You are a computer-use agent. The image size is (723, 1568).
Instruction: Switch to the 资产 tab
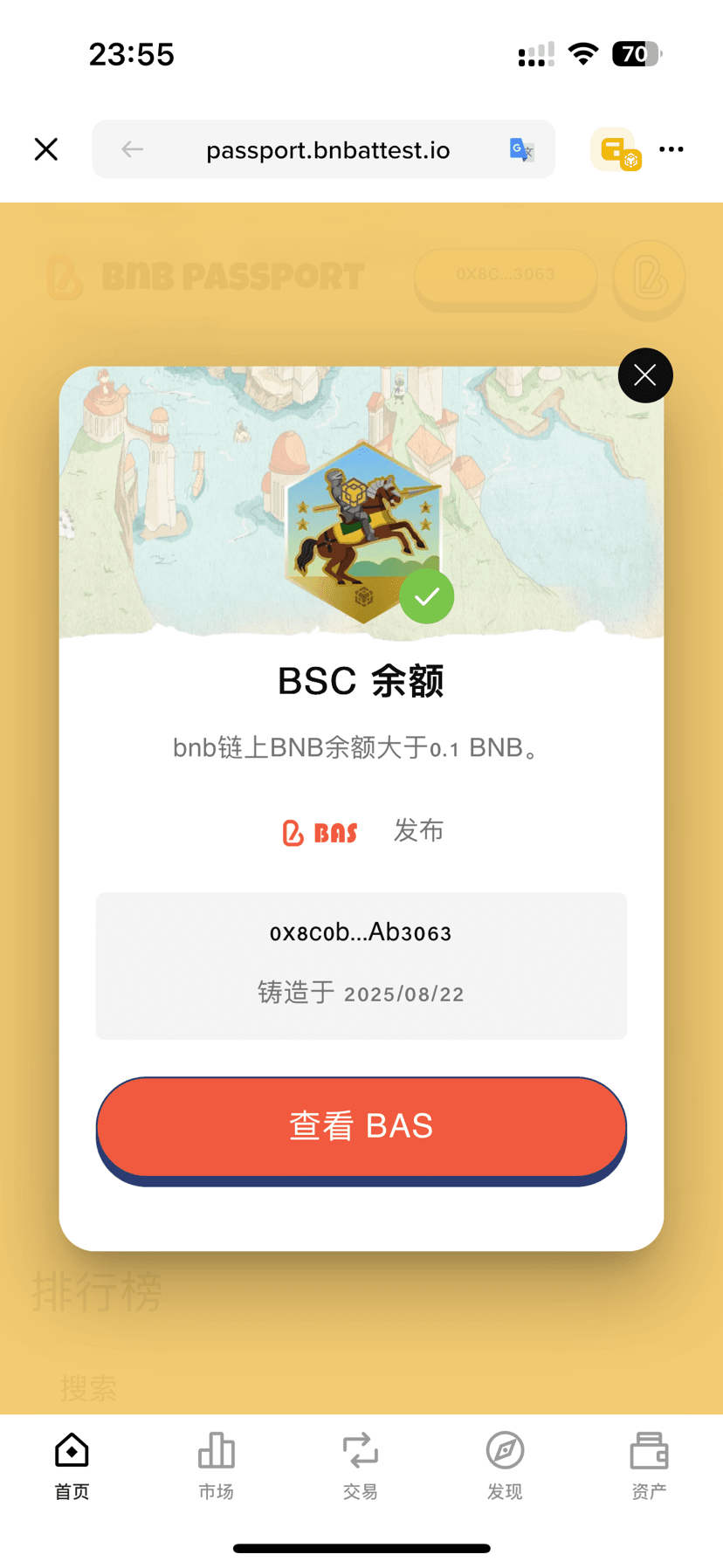click(x=649, y=1466)
